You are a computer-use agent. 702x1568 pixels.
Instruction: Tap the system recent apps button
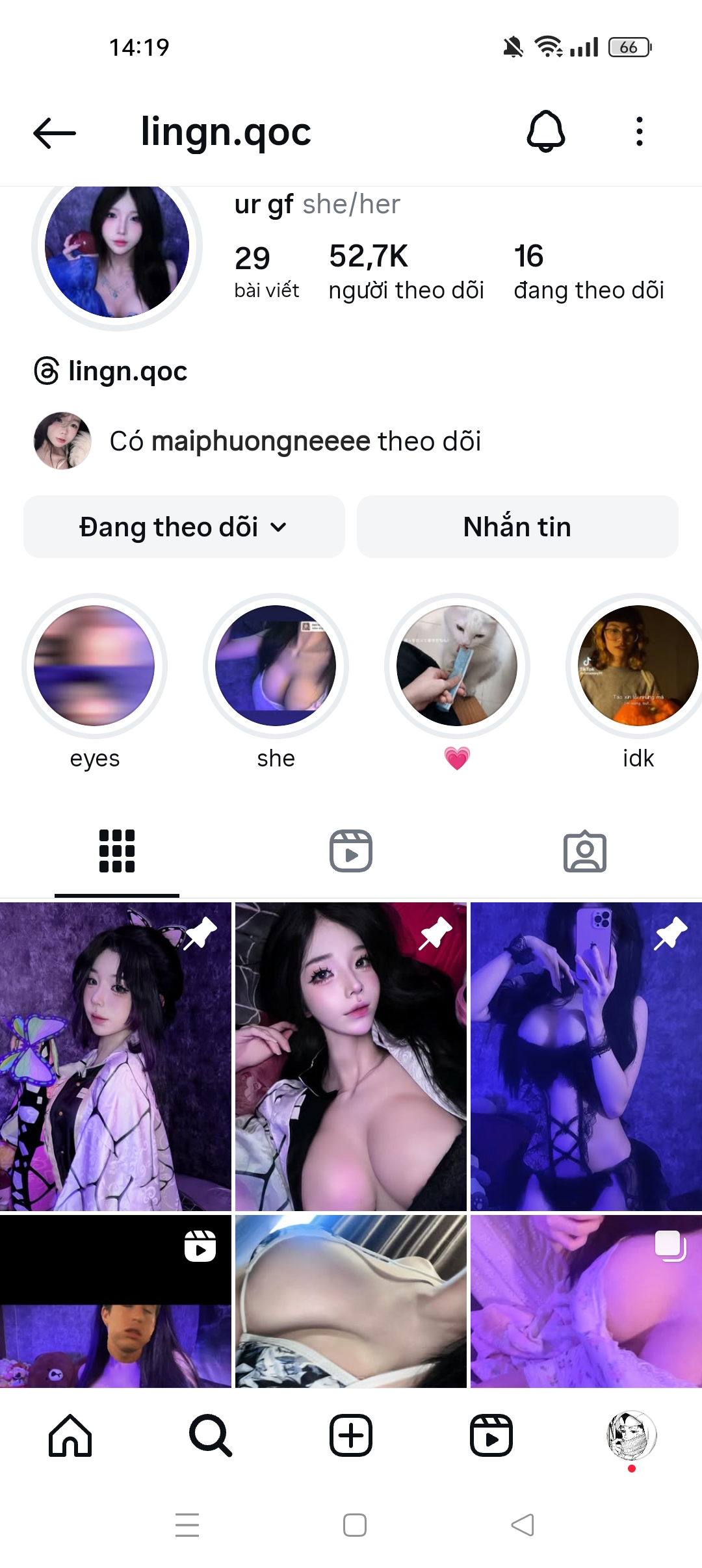pos(187,1525)
